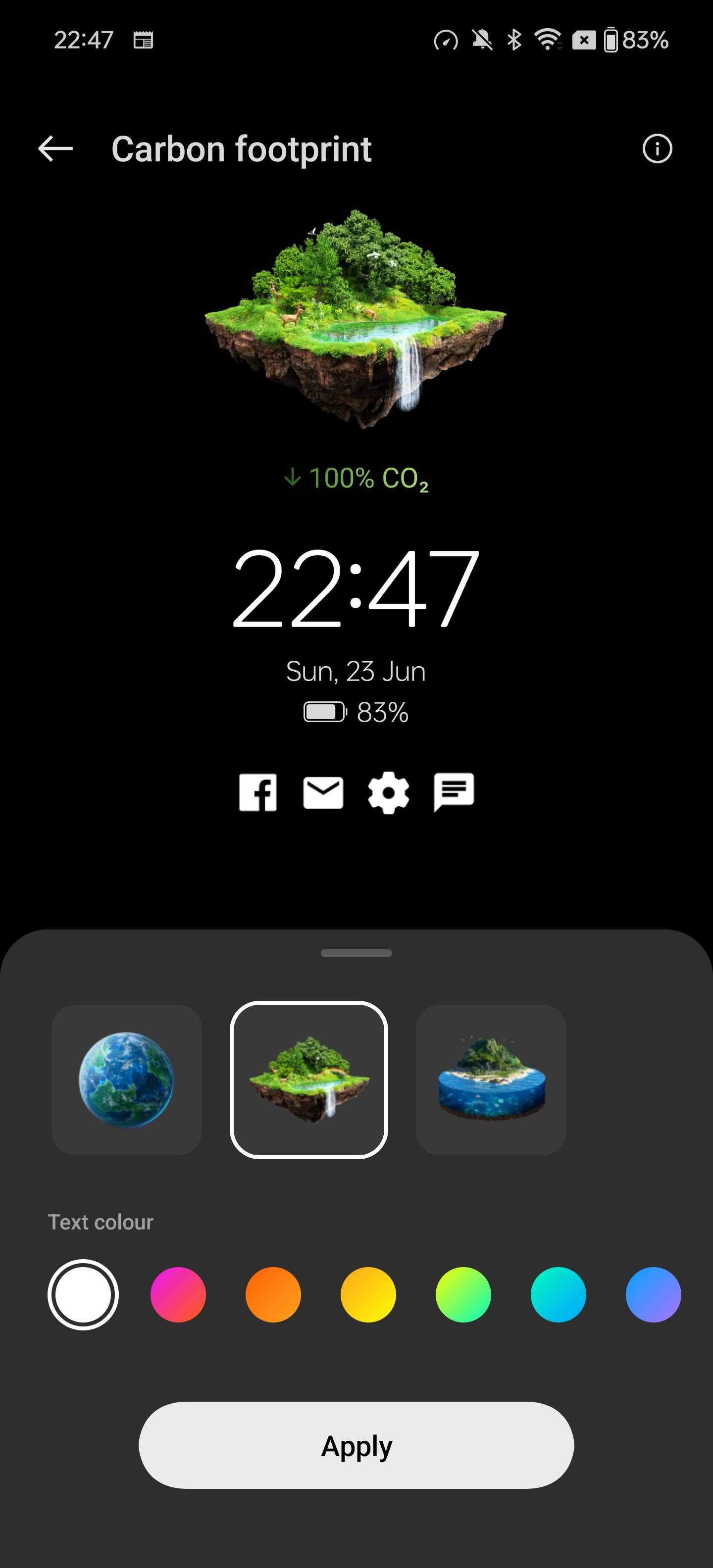Image resolution: width=713 pixels, height=1568 pixels.
Task: Choose the orange text colour
Action: (x=273, y=1294)
